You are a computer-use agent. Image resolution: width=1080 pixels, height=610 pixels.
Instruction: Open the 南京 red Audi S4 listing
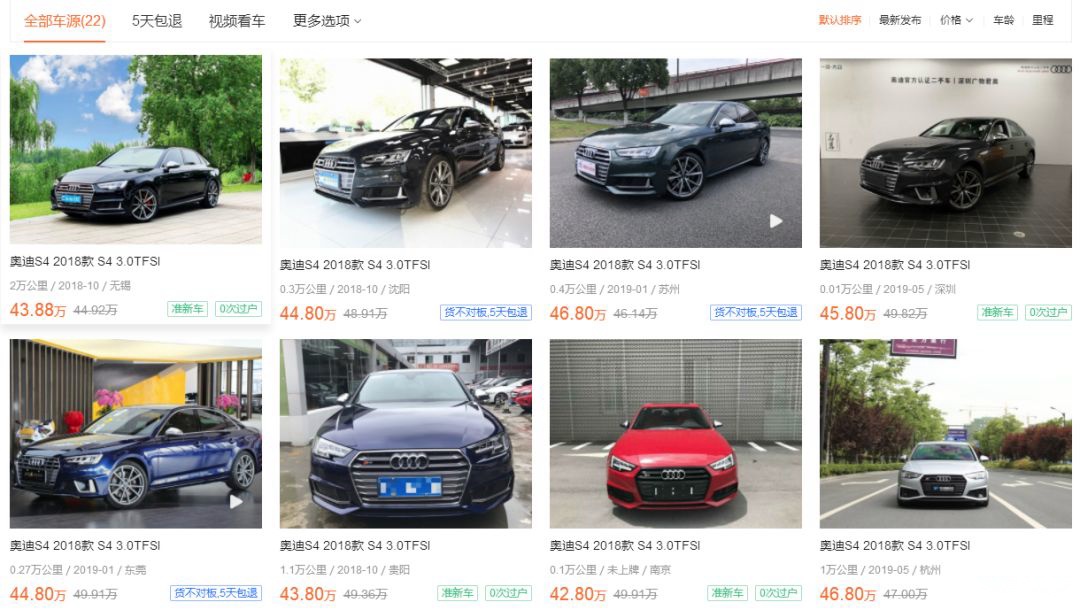pos(675,433)
